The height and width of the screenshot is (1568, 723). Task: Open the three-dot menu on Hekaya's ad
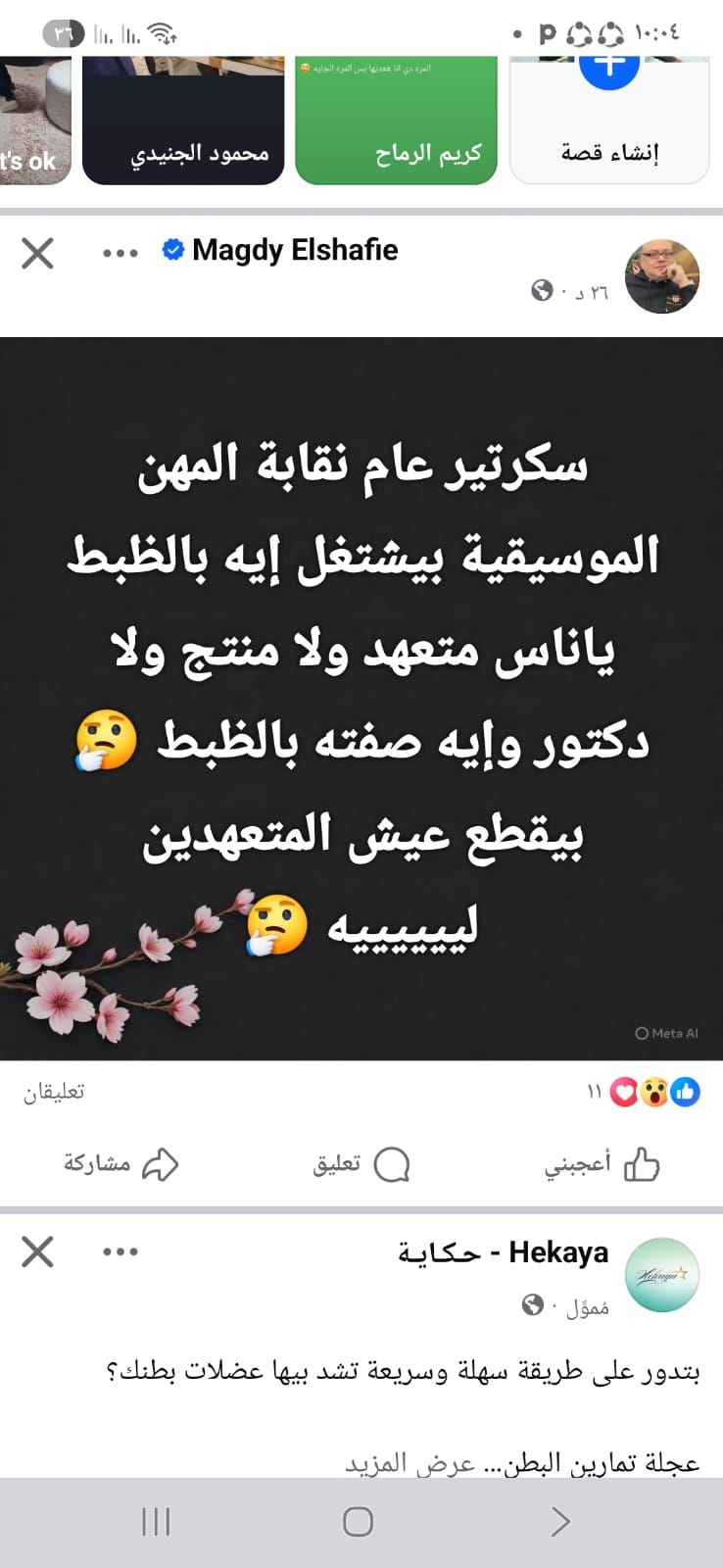120,1251
